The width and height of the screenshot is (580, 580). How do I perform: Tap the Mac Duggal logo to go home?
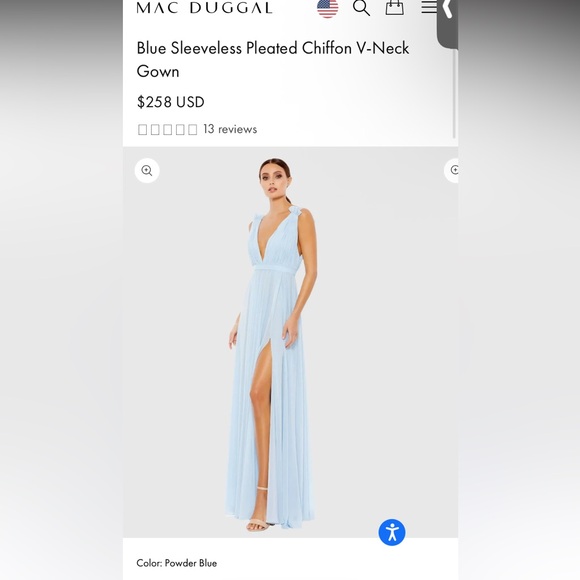[205, 8]
